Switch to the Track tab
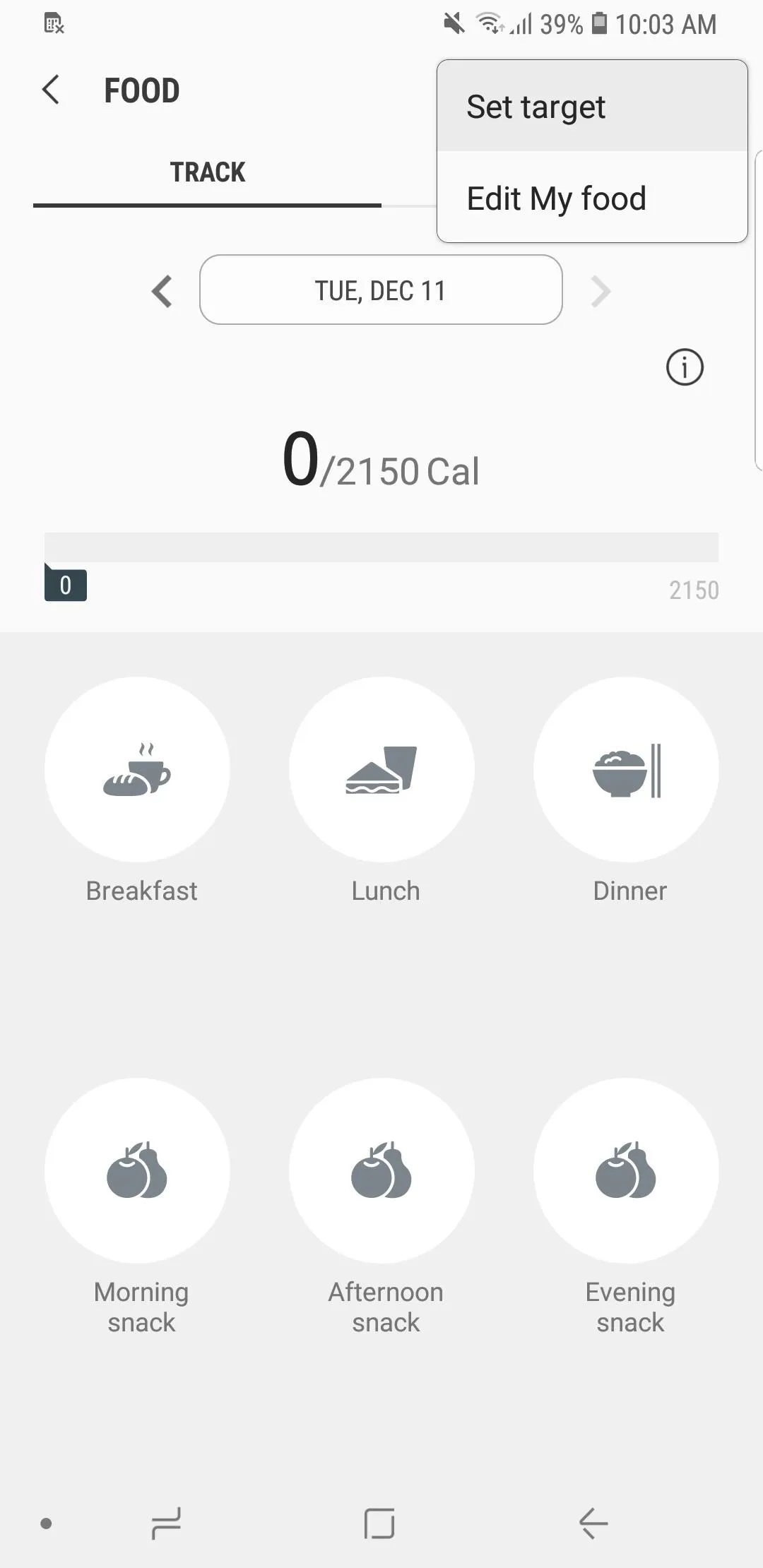Viewport: 763px width, 1568px height. coord(207,172)
